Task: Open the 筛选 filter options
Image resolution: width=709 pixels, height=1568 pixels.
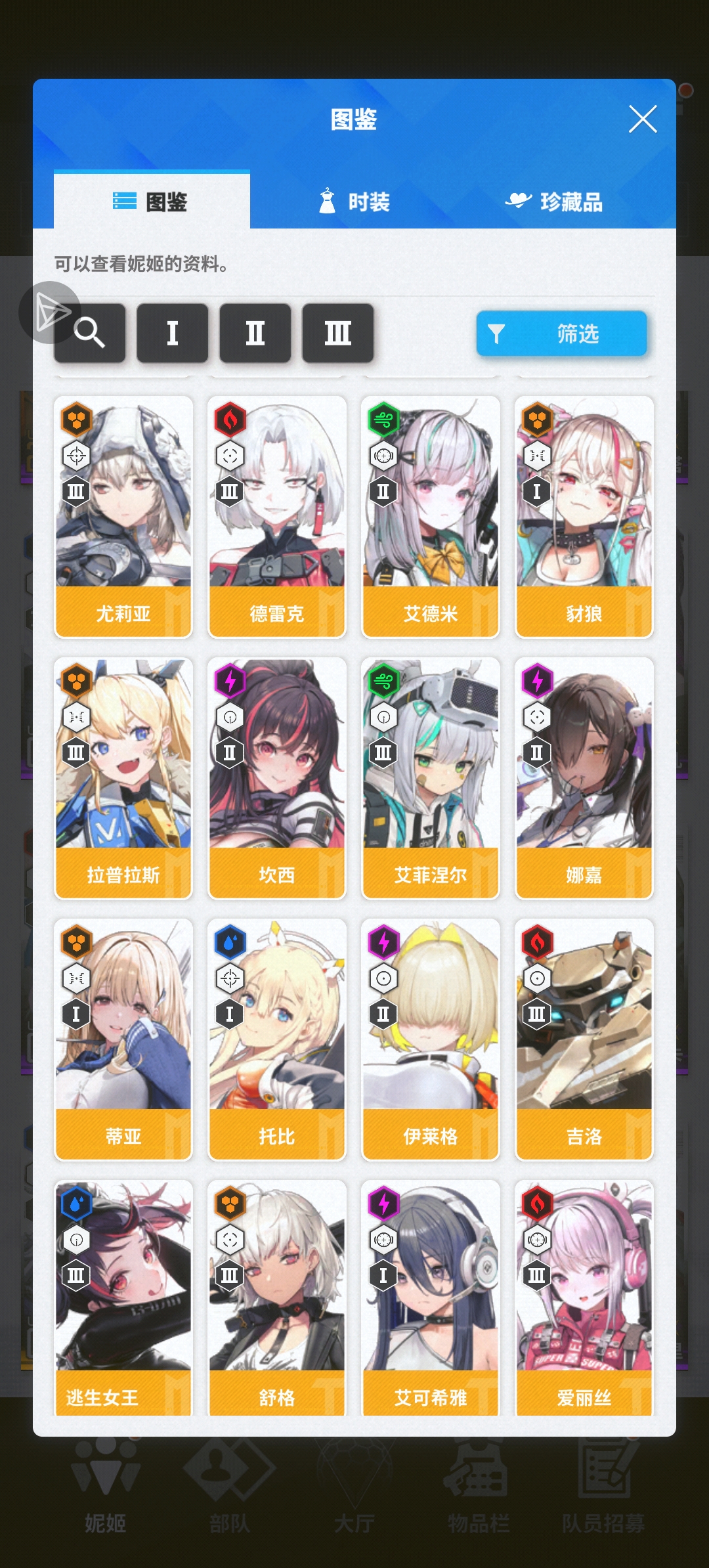Action: coord(561,334)
